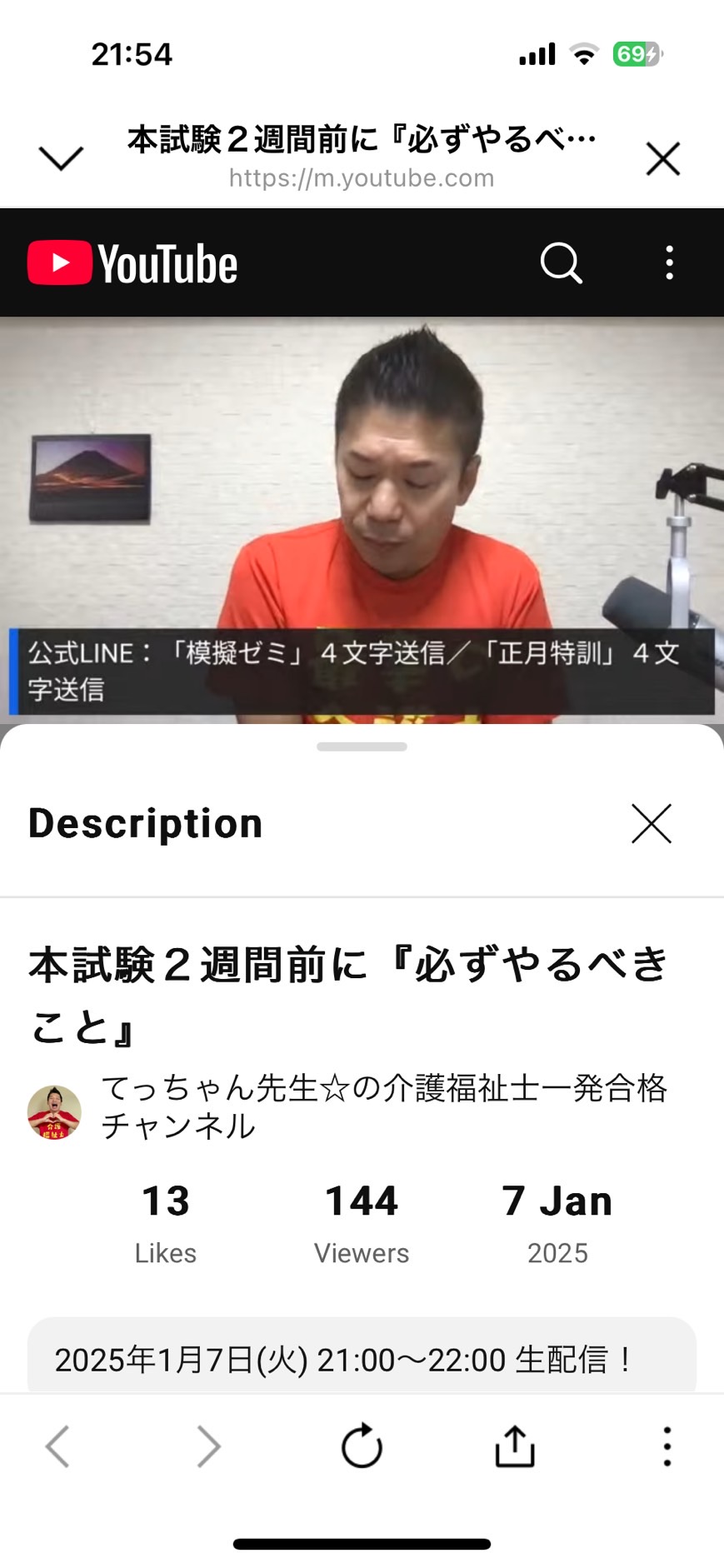Image resolution: width=724 pixels, height=1568 pixels.
Task: Collapse the in-app browser with the down chevron
Action: point(61,157)
